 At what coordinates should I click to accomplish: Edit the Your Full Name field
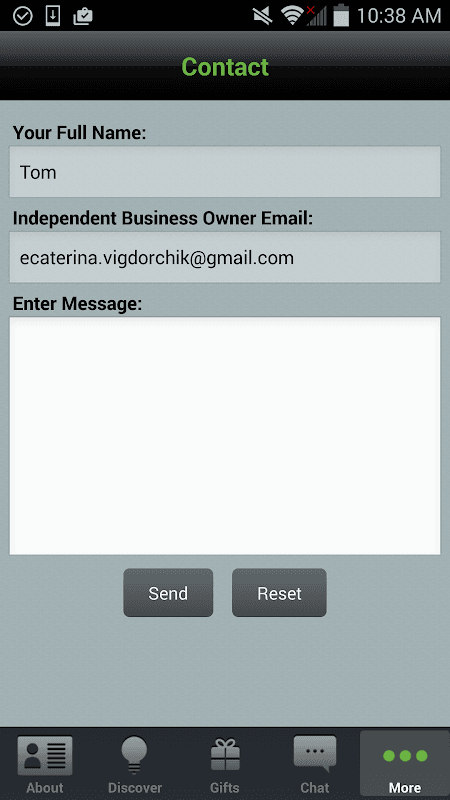(225, 172)
